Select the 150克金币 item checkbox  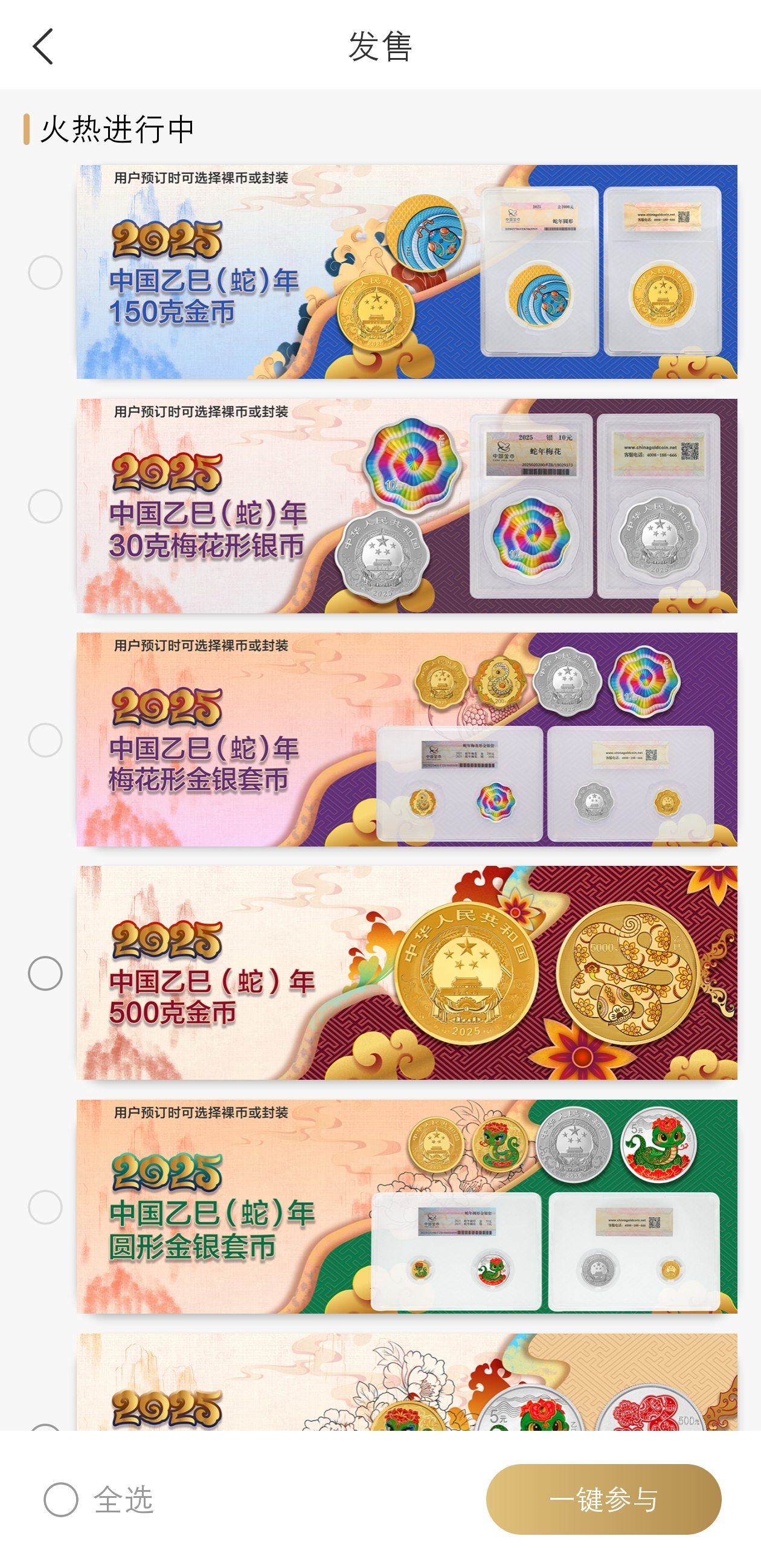(45, 272)
